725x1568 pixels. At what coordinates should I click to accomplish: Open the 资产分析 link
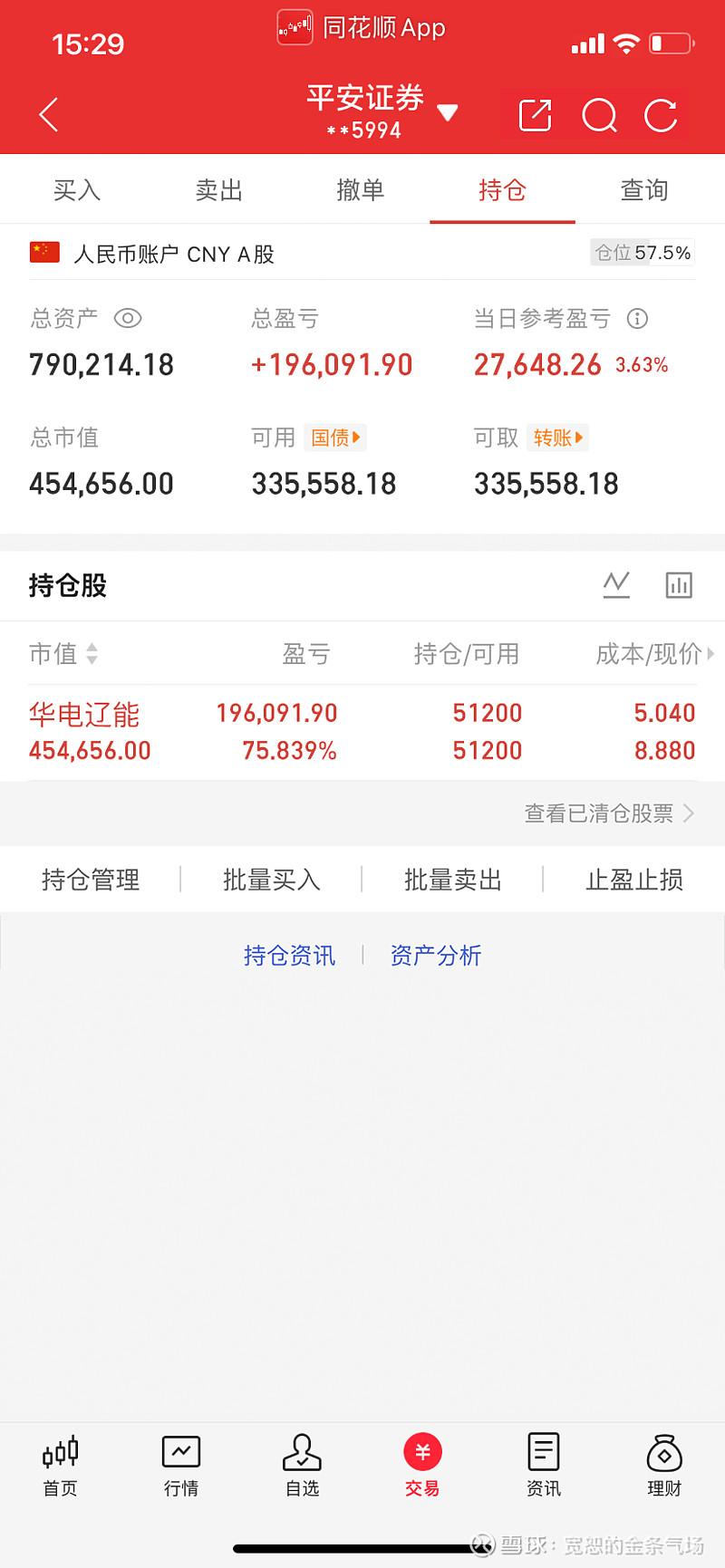pos(436,956)
